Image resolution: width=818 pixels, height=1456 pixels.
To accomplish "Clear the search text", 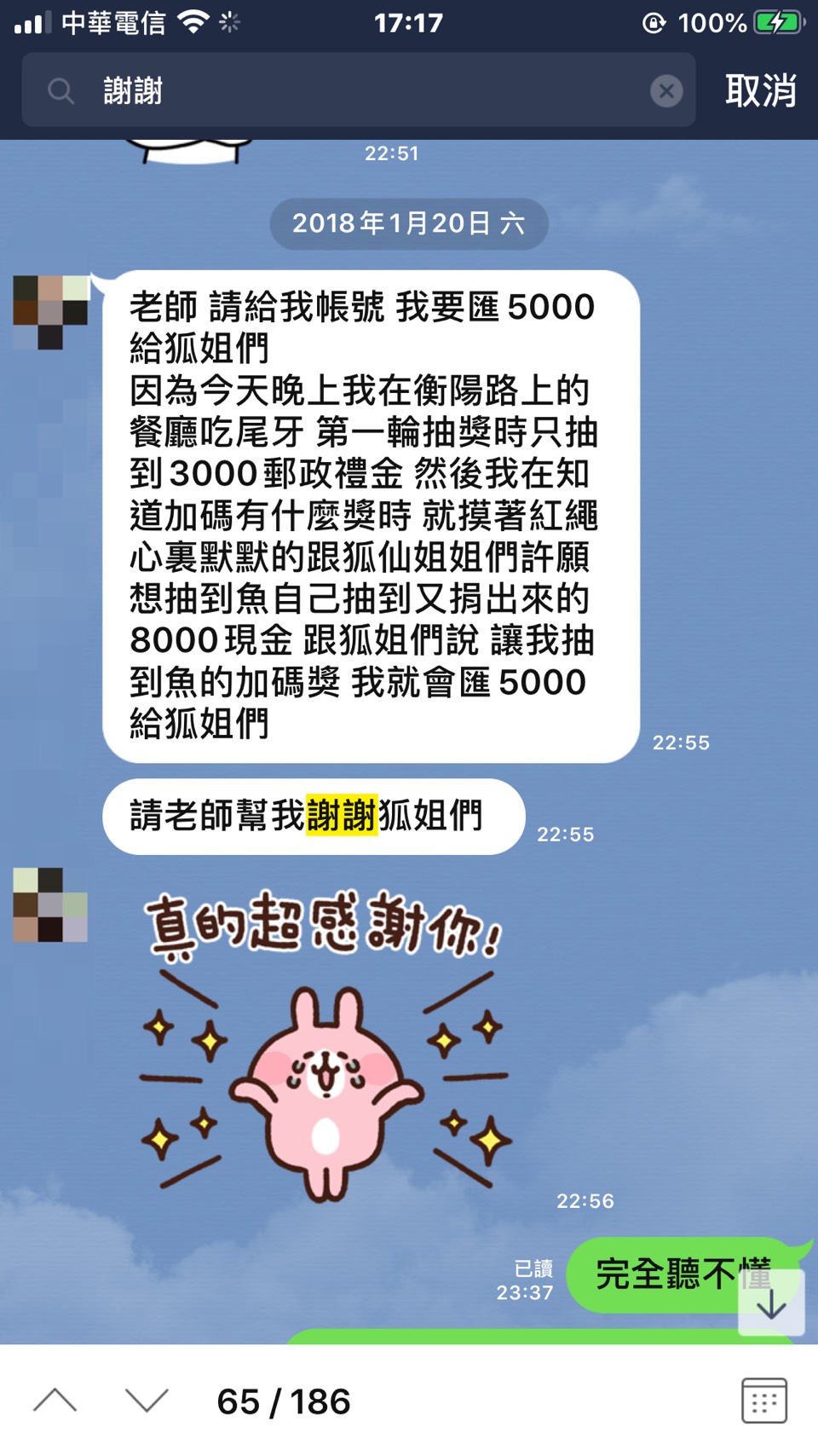I will 666,91.
